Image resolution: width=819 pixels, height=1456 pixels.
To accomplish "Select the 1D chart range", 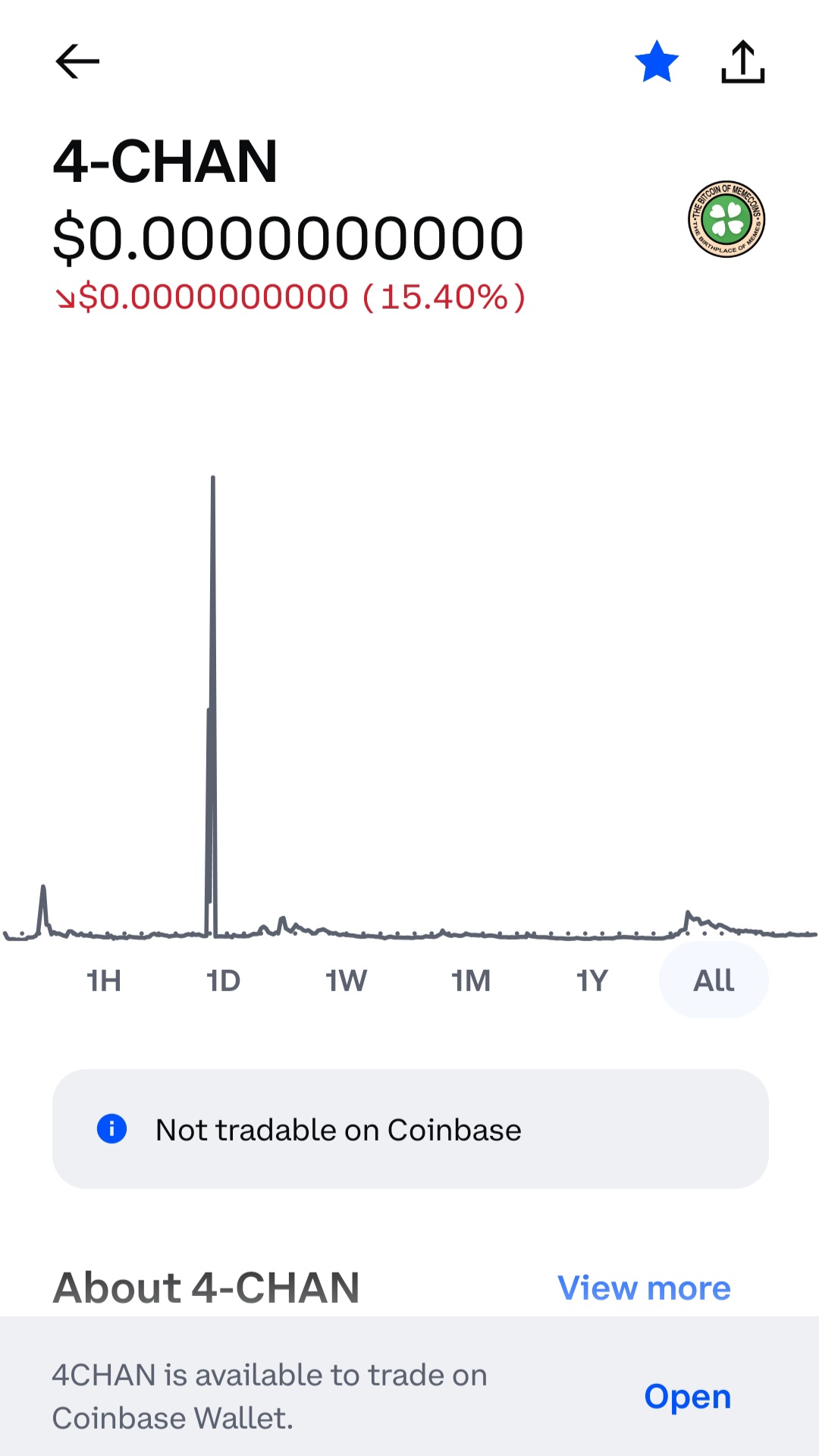I will coord(224,981).
